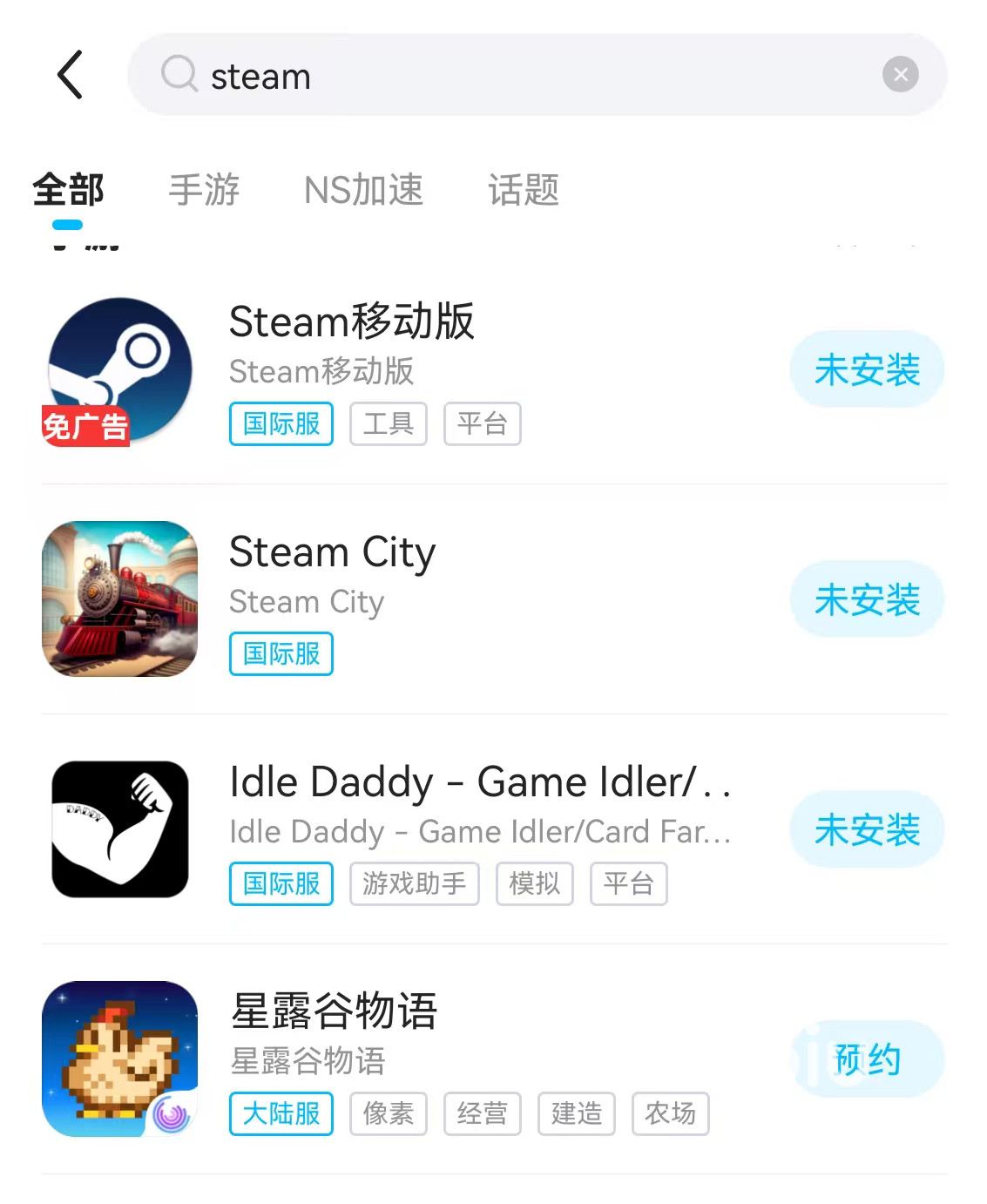Open the 星露谷物语 result
The height and width of the screenshot is (1204, 987).
pyautogui.click(x=334, y=1012)
